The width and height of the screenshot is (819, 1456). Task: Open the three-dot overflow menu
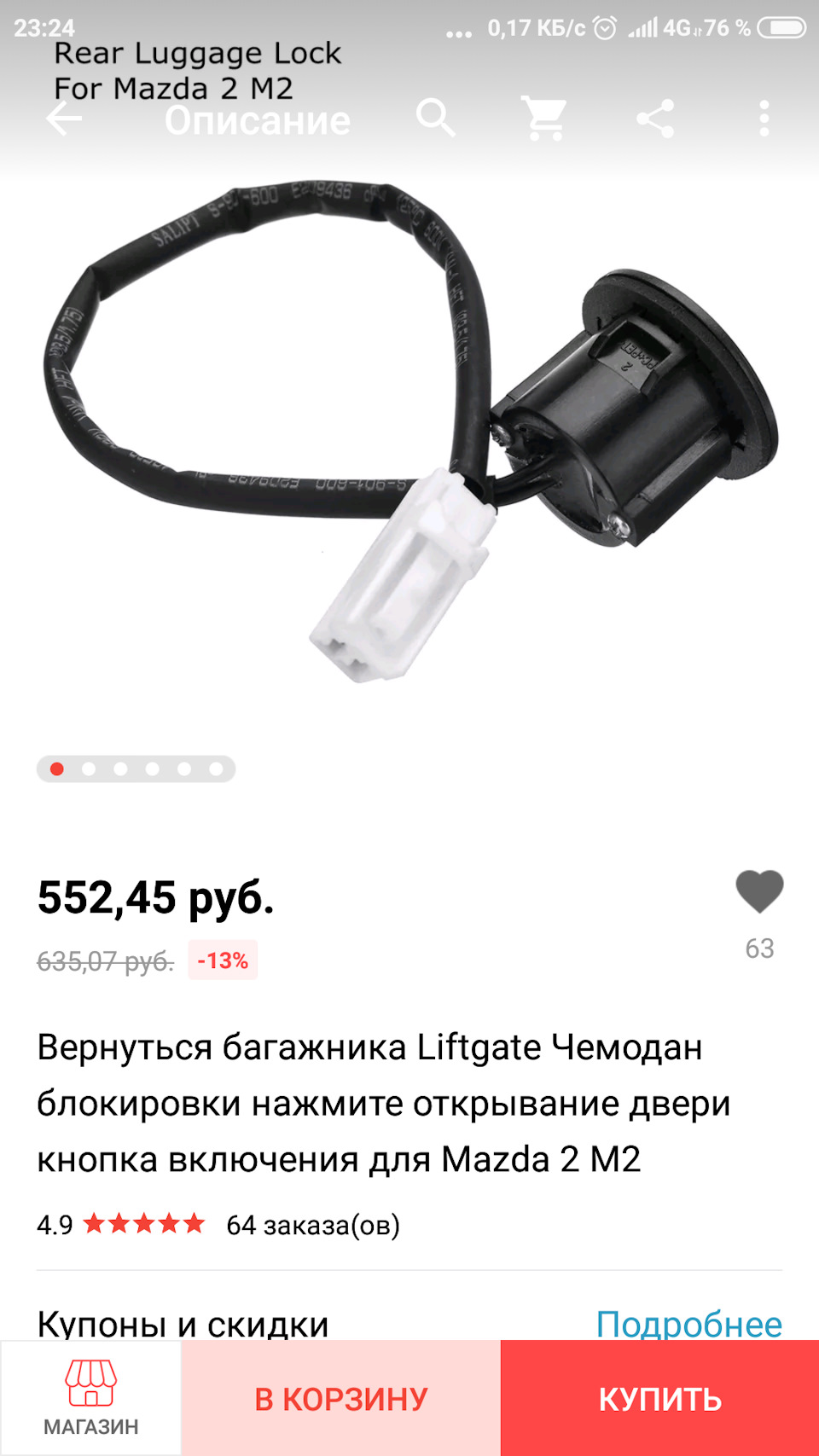coord(764,119)
